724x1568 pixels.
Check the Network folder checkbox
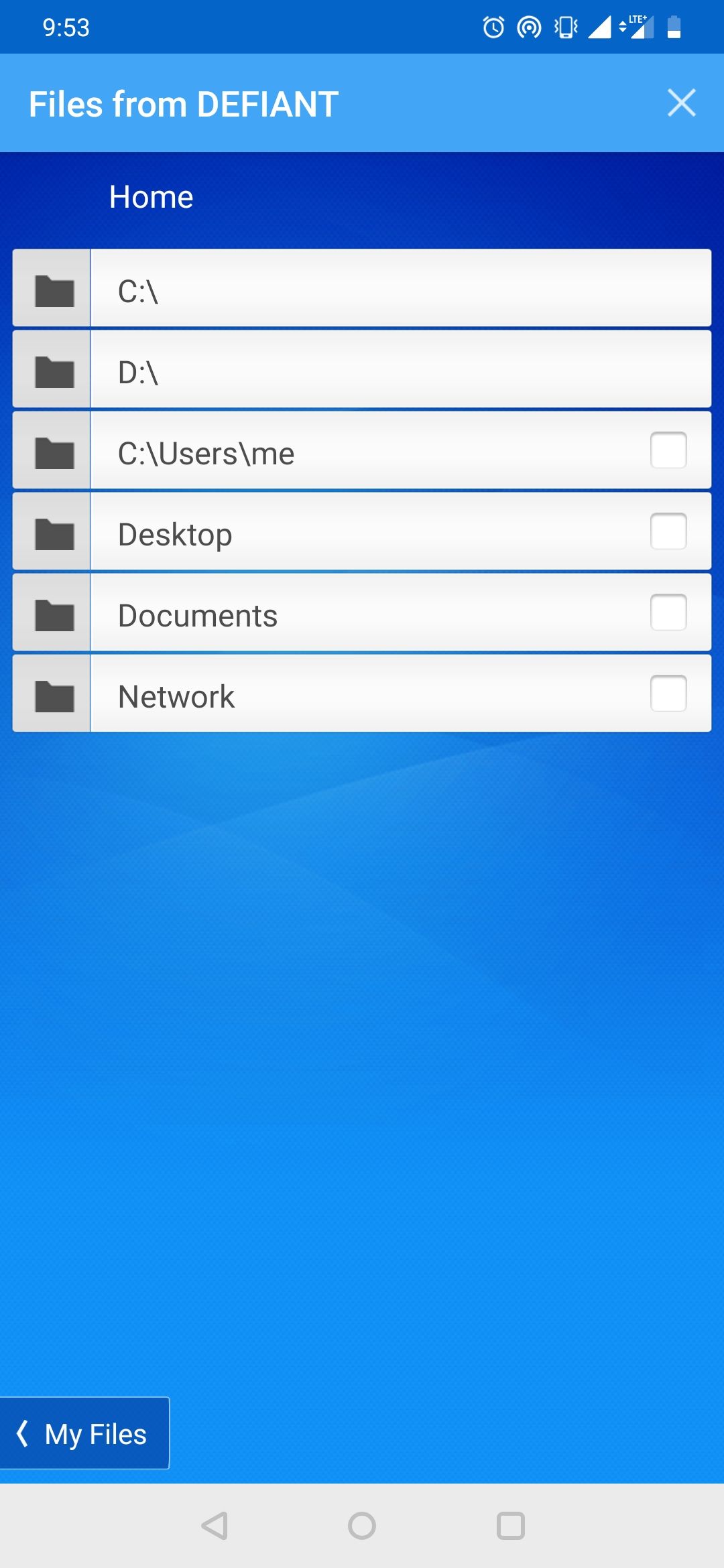point(667,694)
